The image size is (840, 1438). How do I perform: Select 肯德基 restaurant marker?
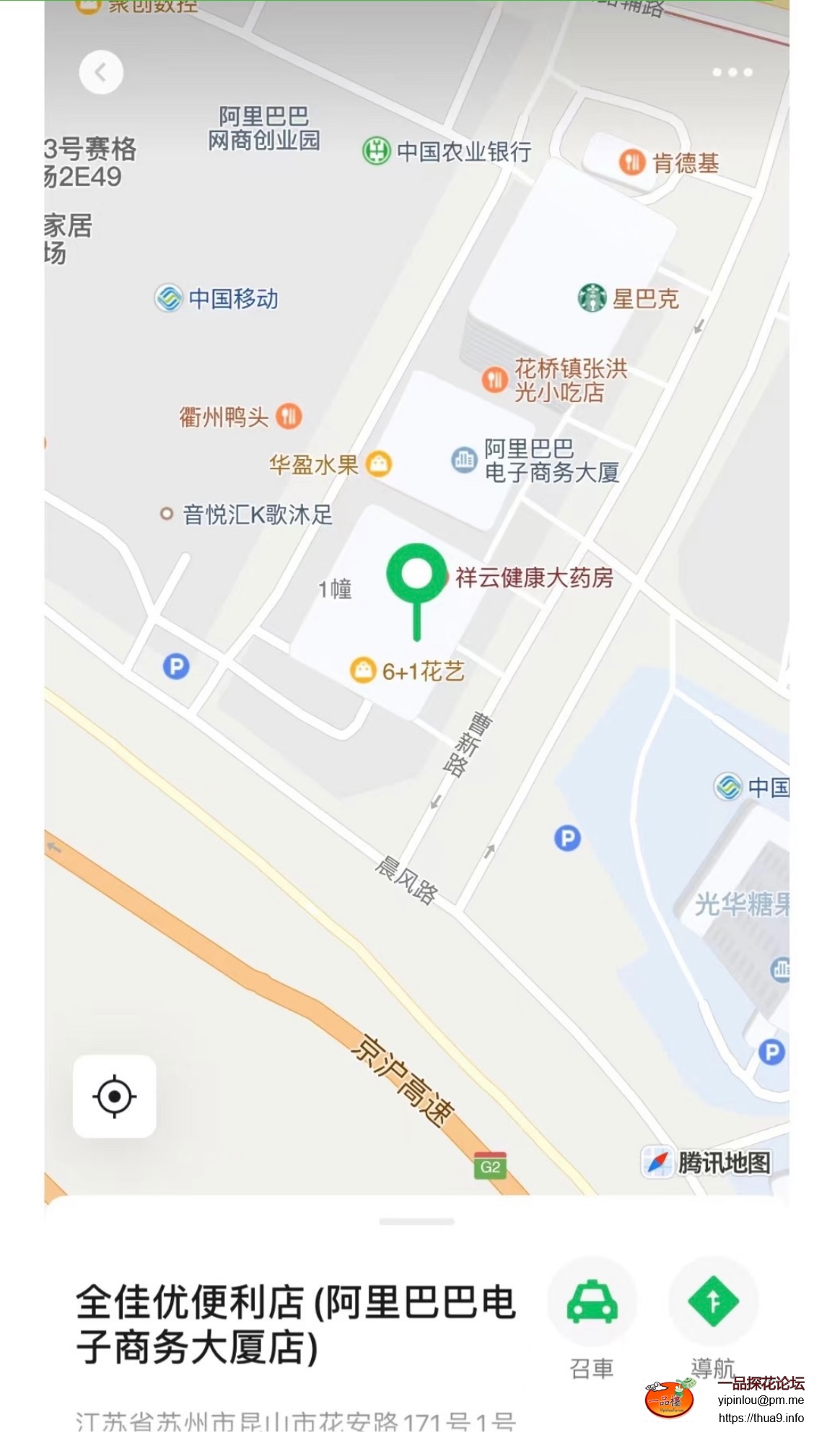(632, 162)
